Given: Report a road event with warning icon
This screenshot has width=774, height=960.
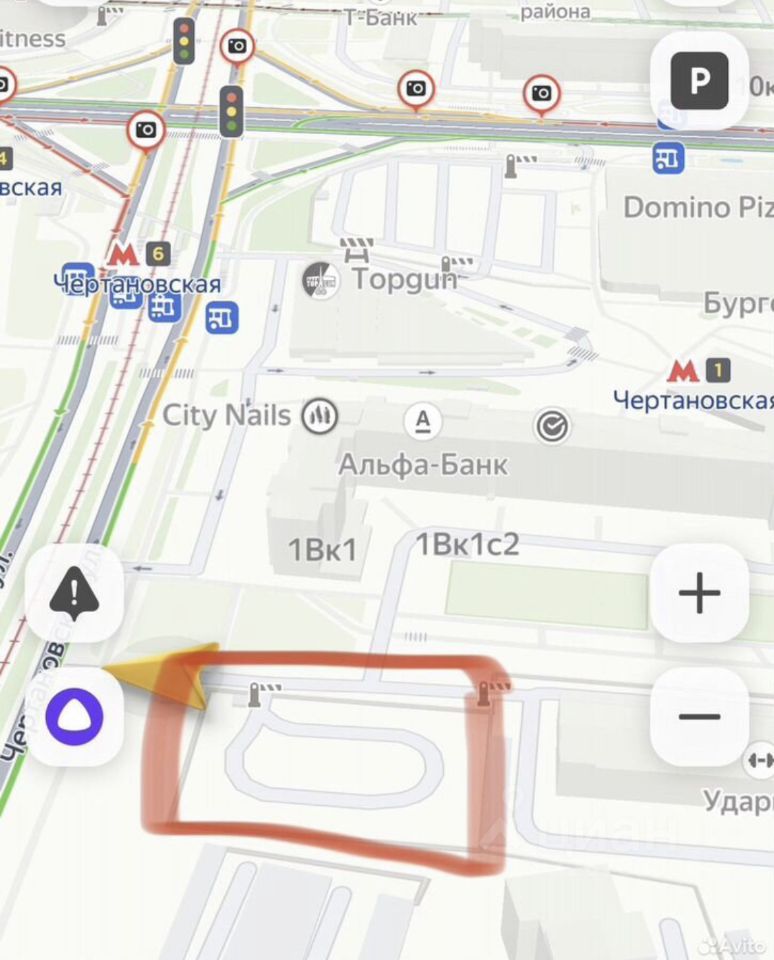Looking at the screenshot, I should [x=74, y=594].
